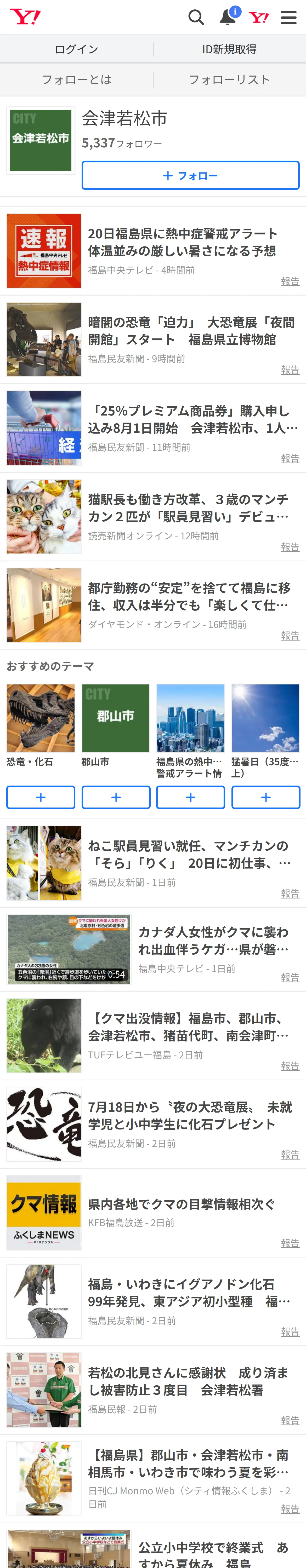Follow the 恐竜・化石 theme
The image size is (306, 1568).
(41, 797)
